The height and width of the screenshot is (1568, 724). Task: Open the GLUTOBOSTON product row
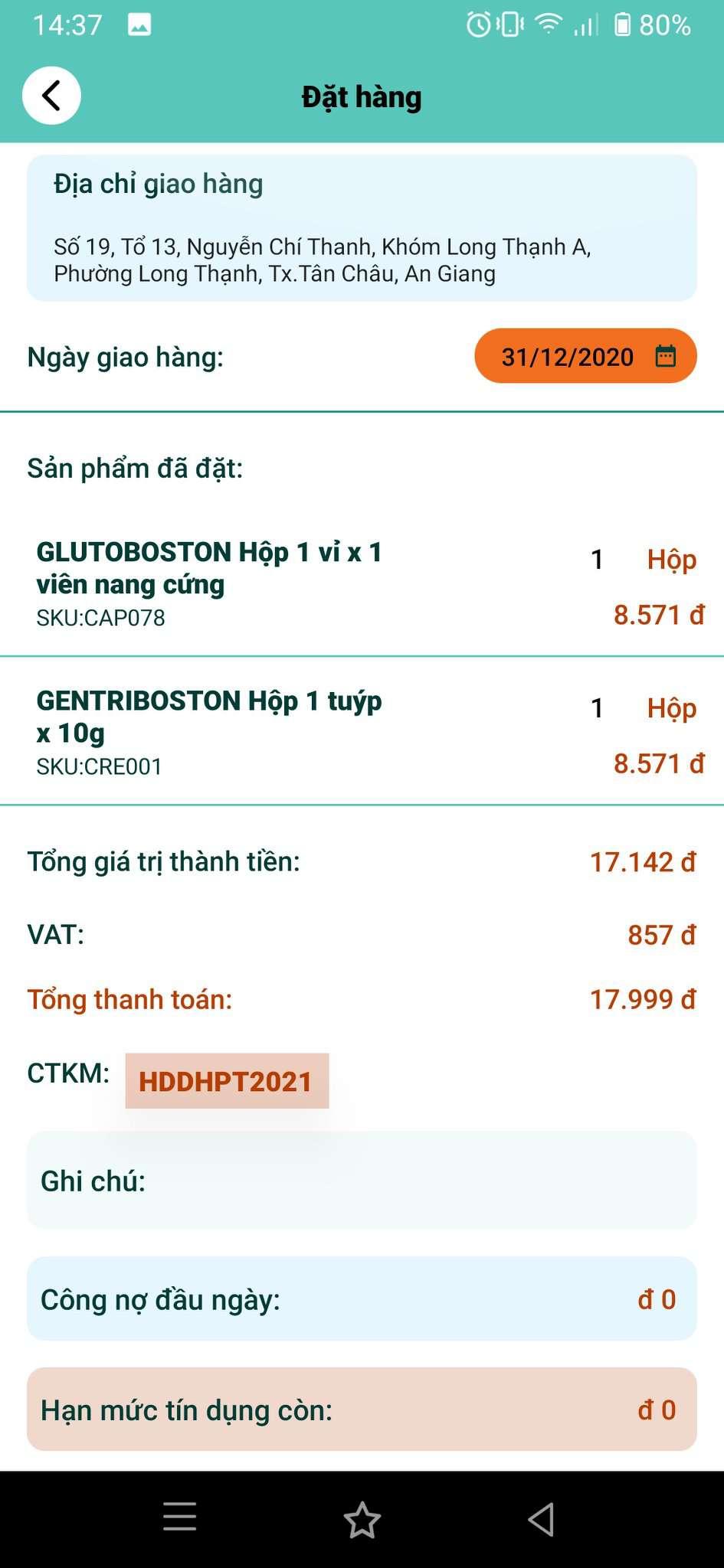pyautogui.click(x=362, y=583)
